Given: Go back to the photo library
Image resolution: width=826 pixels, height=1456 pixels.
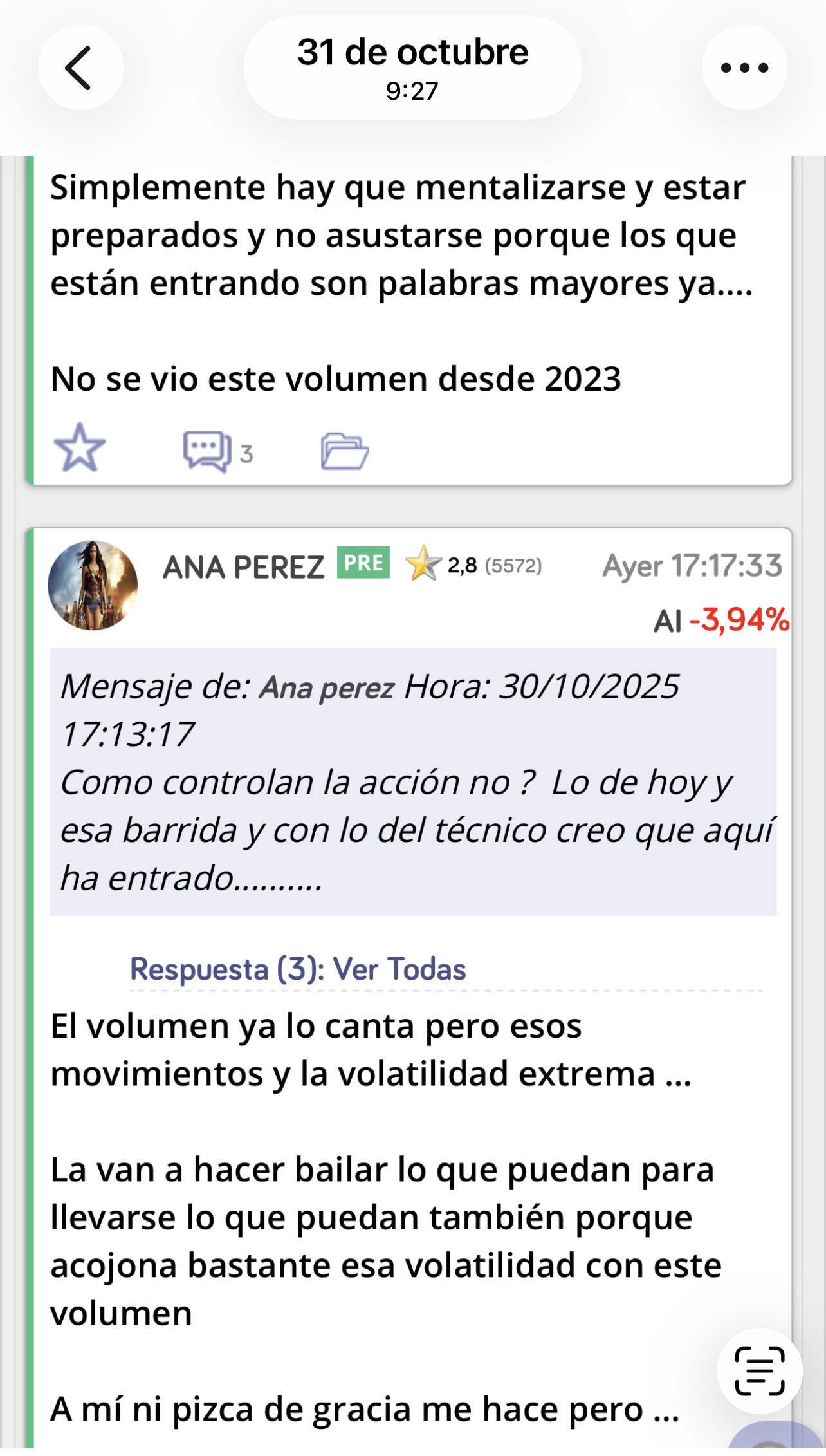Looking at the screenshot, I should point(80,68).
